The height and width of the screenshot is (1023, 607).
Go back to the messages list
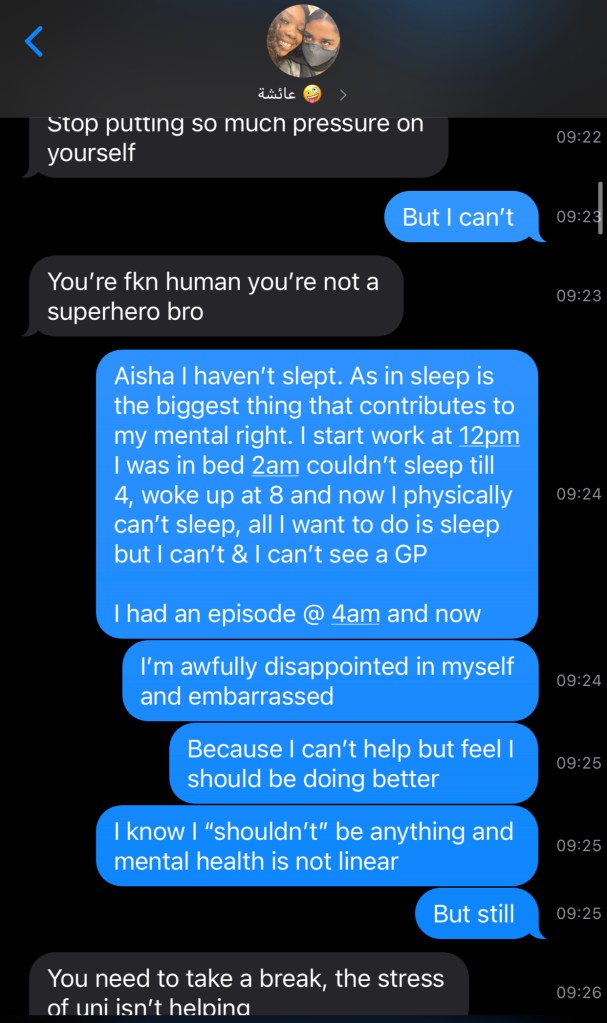[x=34, y=41]
